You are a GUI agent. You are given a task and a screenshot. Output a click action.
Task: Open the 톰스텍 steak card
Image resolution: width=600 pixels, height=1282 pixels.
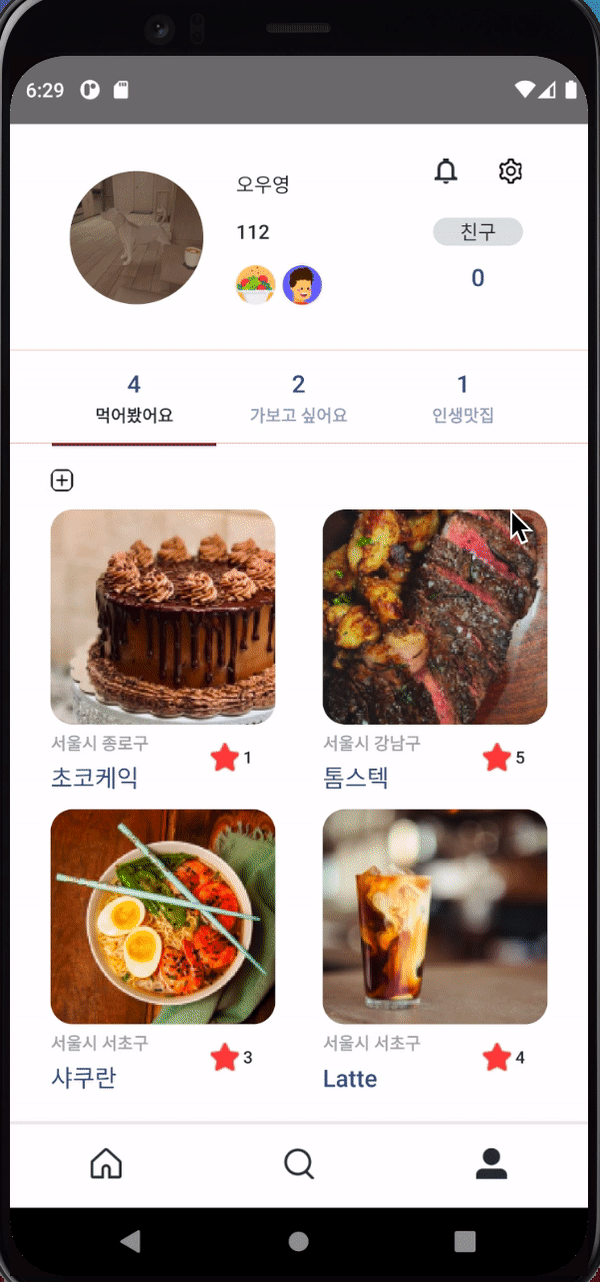(x=435, y=617)
